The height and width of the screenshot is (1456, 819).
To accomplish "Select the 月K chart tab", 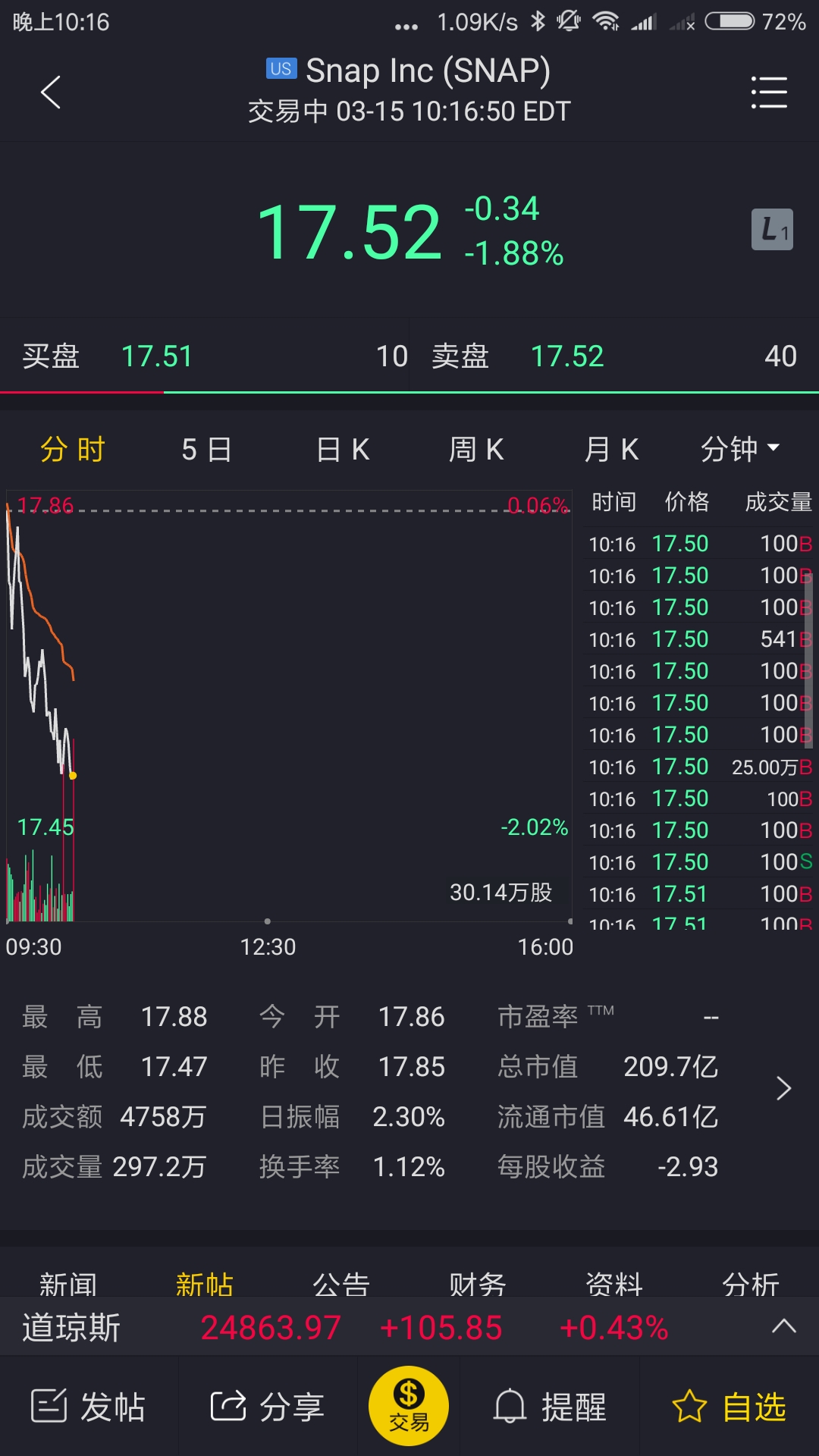I will point(611,449).
